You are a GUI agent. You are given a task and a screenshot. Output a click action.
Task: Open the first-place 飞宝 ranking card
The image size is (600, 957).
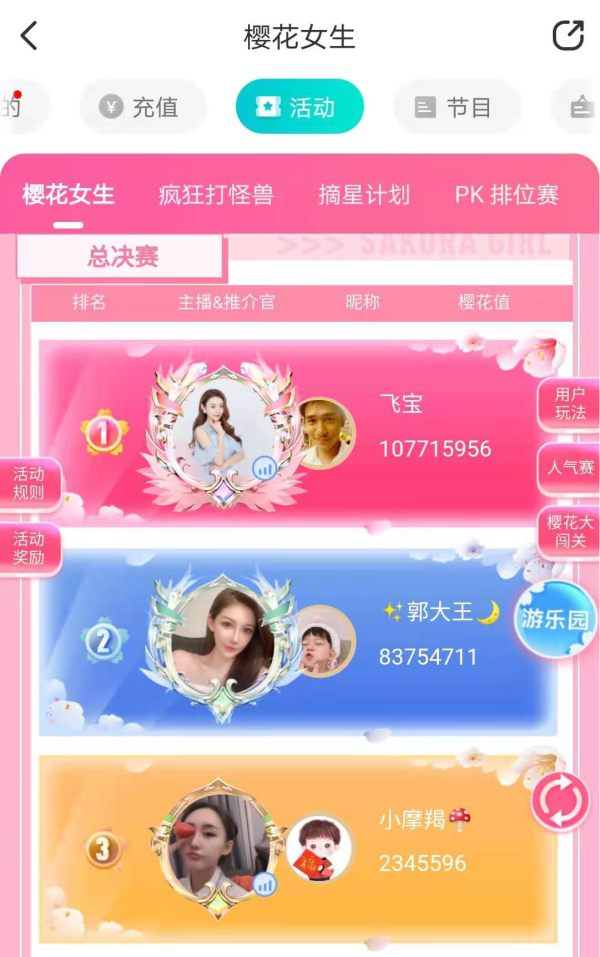coord(300,430)
